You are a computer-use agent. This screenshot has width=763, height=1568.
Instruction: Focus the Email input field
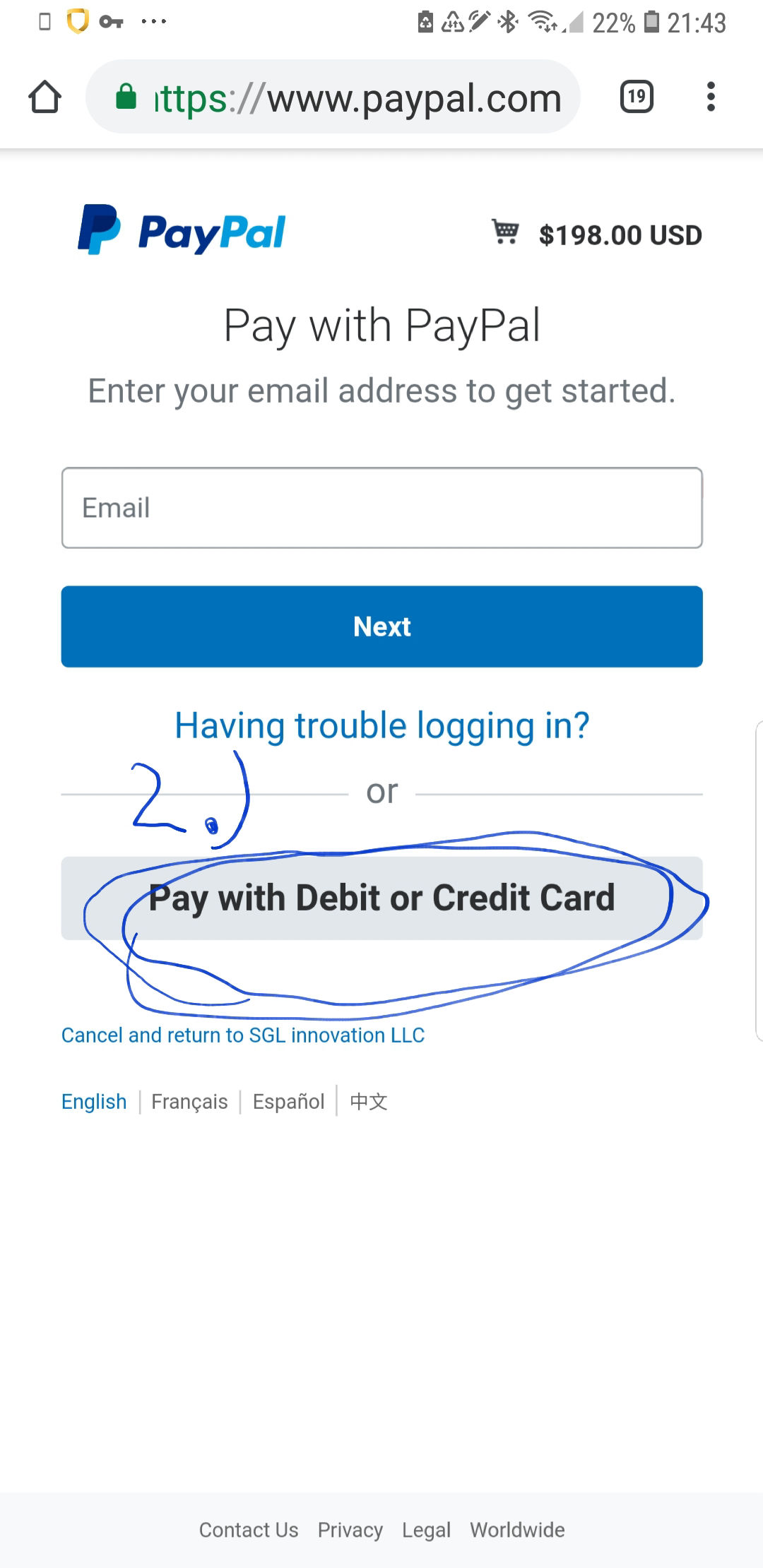pos(381,508)
